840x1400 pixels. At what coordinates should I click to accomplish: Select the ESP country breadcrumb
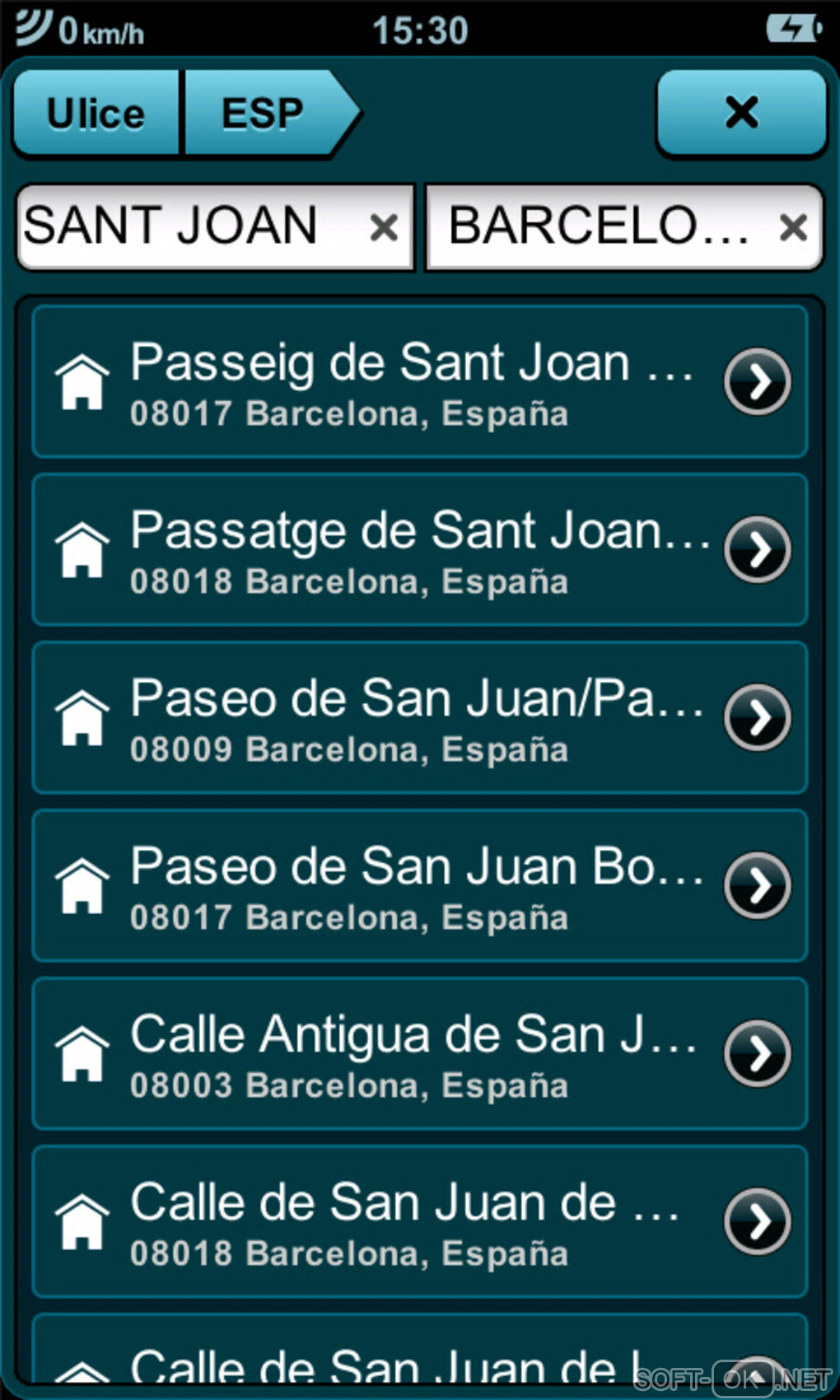pyautogui.click(x=264, y=114)
